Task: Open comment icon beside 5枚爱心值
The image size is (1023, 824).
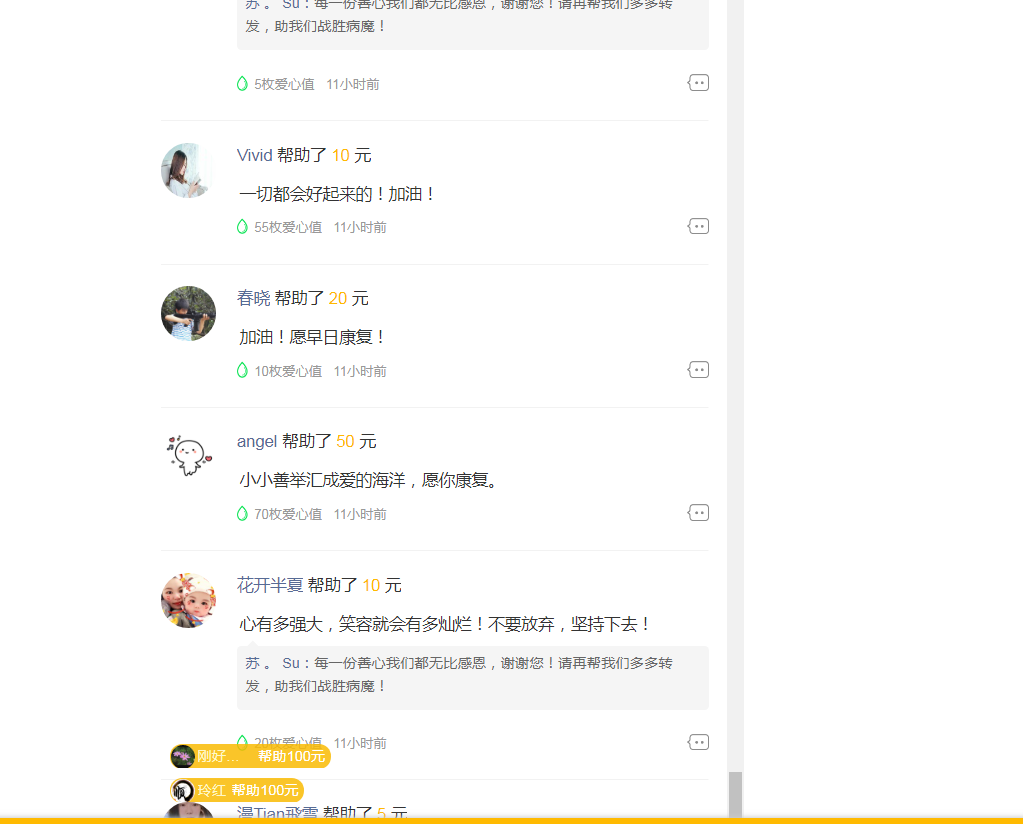Action: 698,83
